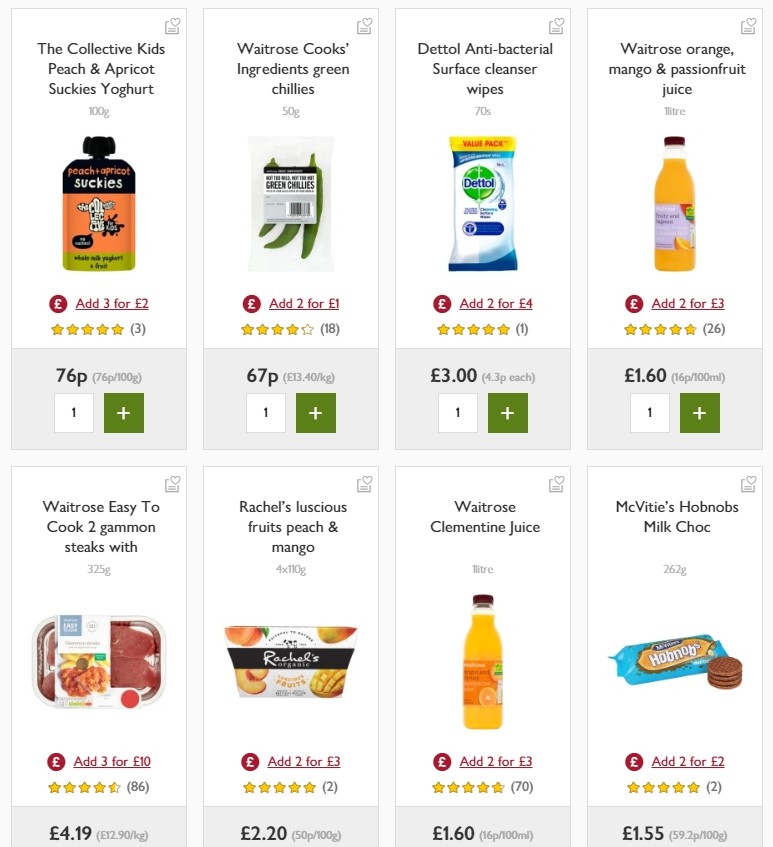Toggle the list icon on gammon steaks card
This screenshot has height=847, width=773.
click(x=172, y=482)
